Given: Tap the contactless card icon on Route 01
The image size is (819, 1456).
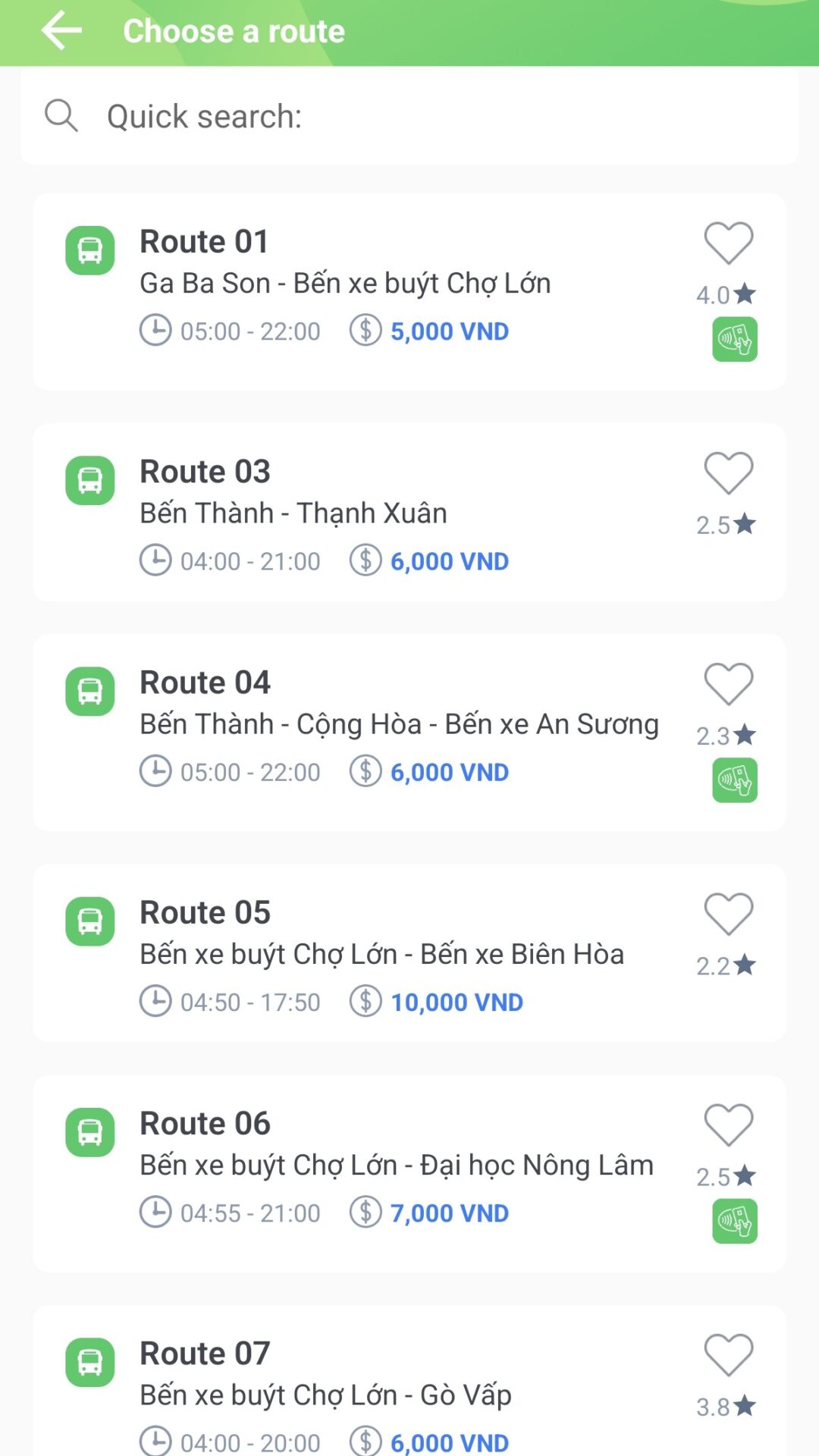Looking at the screenshot, I should [734, 340].
